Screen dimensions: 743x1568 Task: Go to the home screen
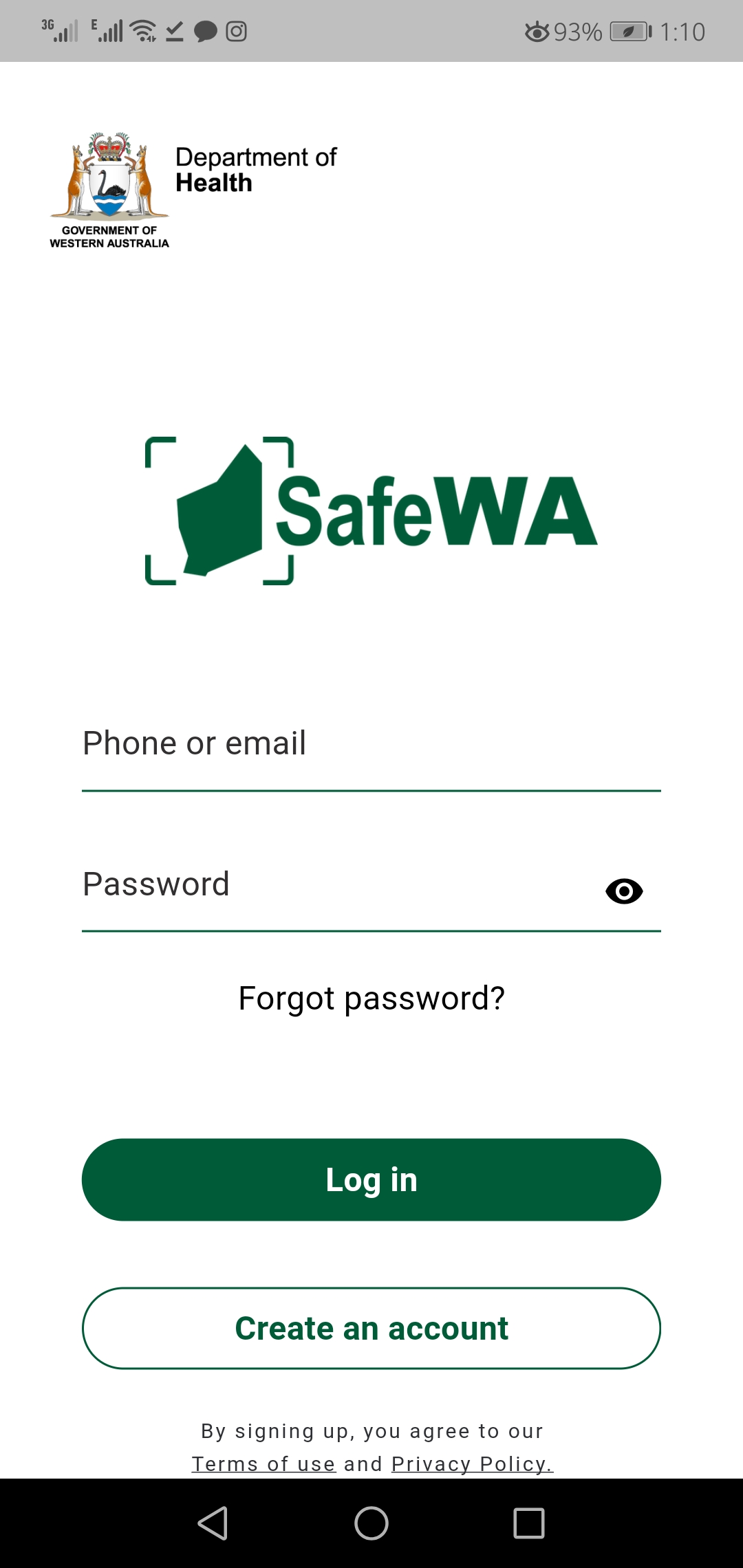point(371,1523)
